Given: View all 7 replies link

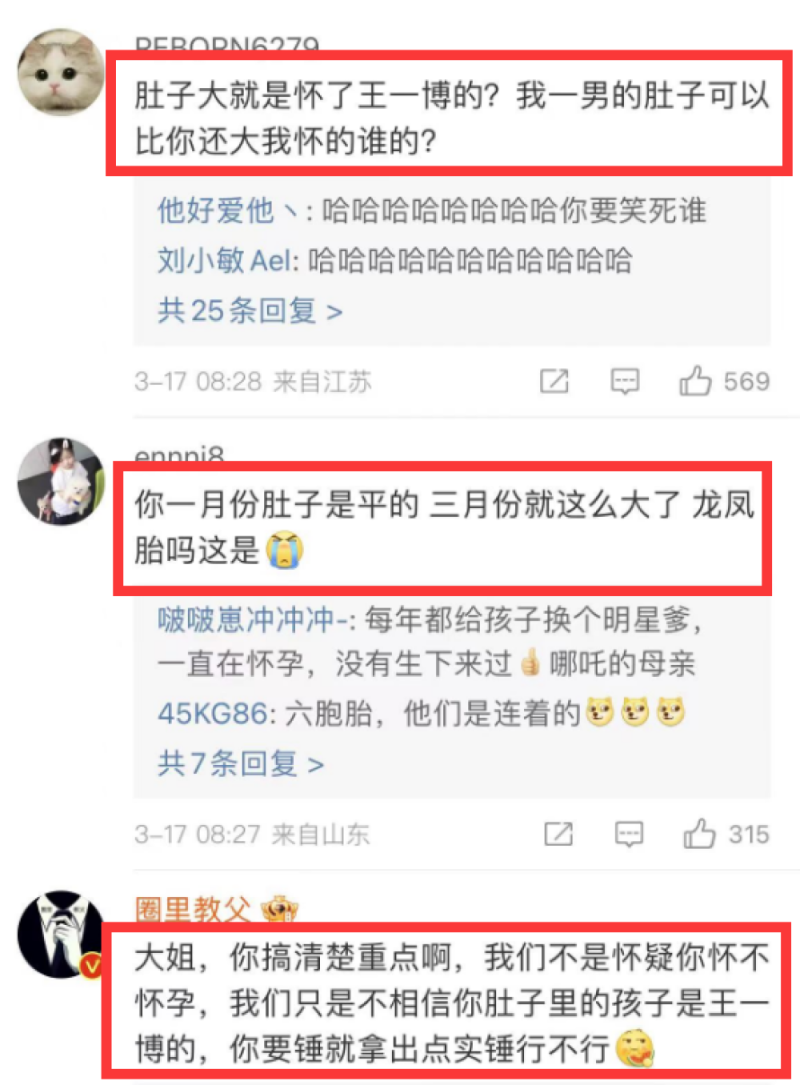Looking at the screenshot, I should [x=241, y=765].
